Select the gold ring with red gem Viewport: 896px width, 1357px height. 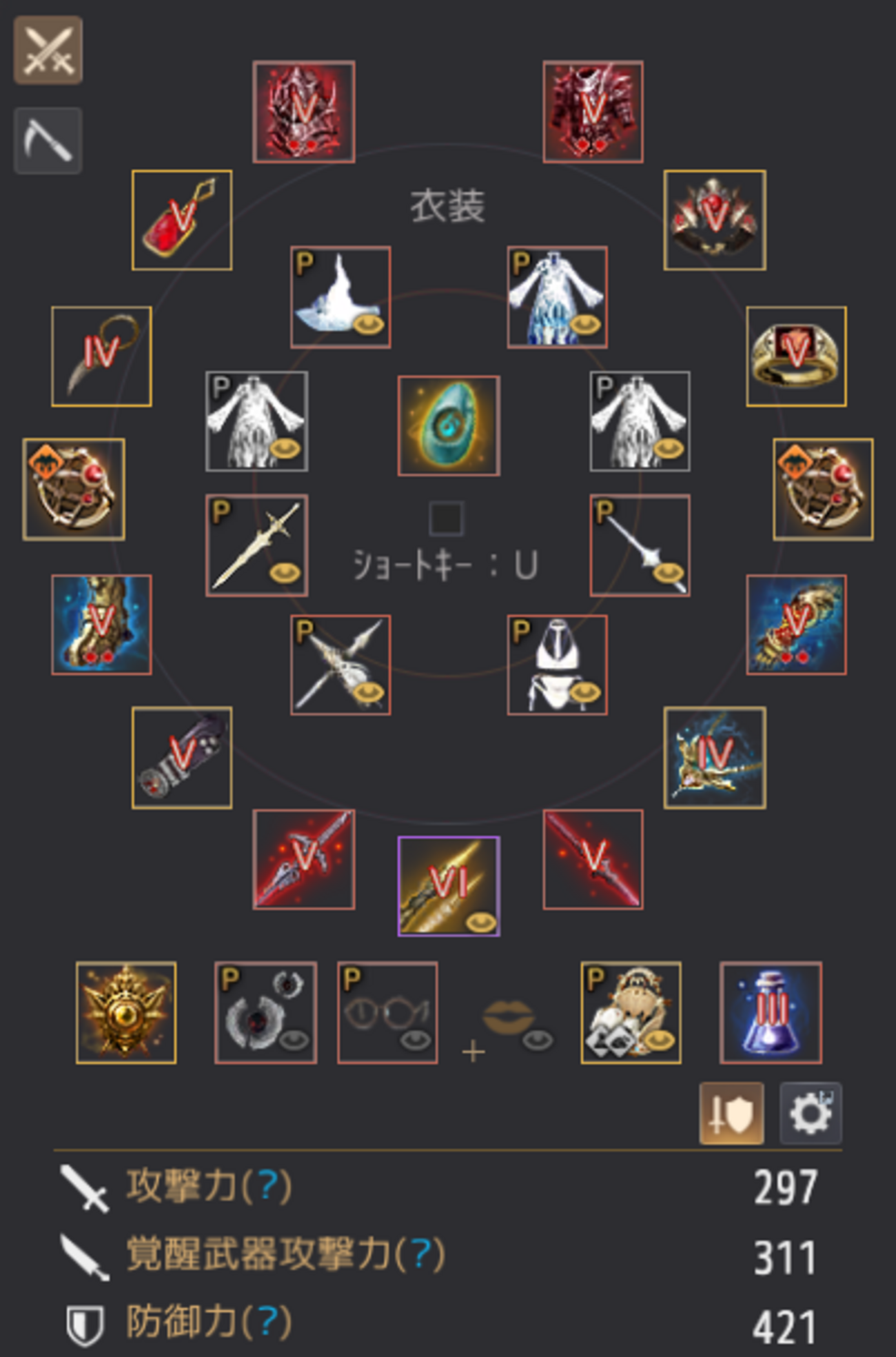click(x=796, y=356)
